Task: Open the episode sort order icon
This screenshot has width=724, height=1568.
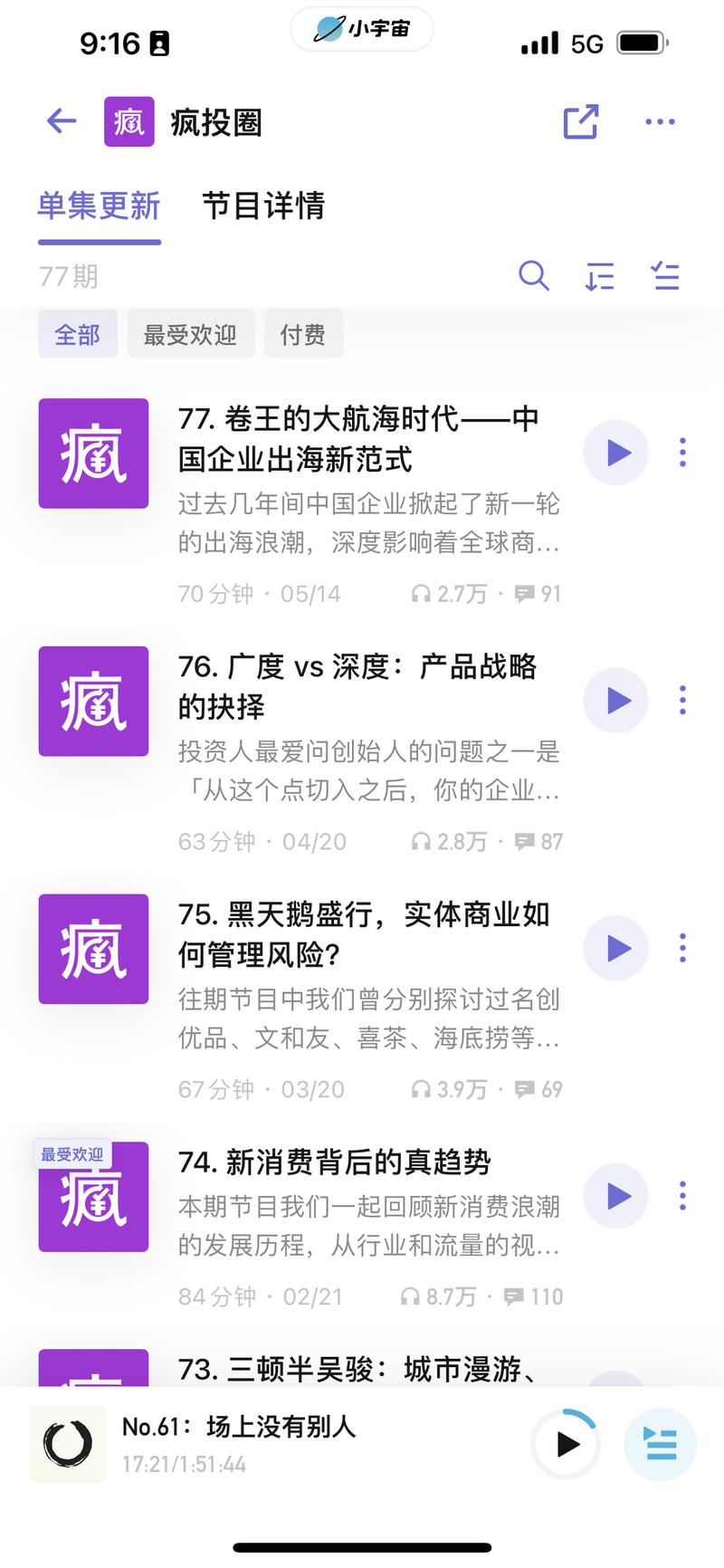Action: (598, 277)
